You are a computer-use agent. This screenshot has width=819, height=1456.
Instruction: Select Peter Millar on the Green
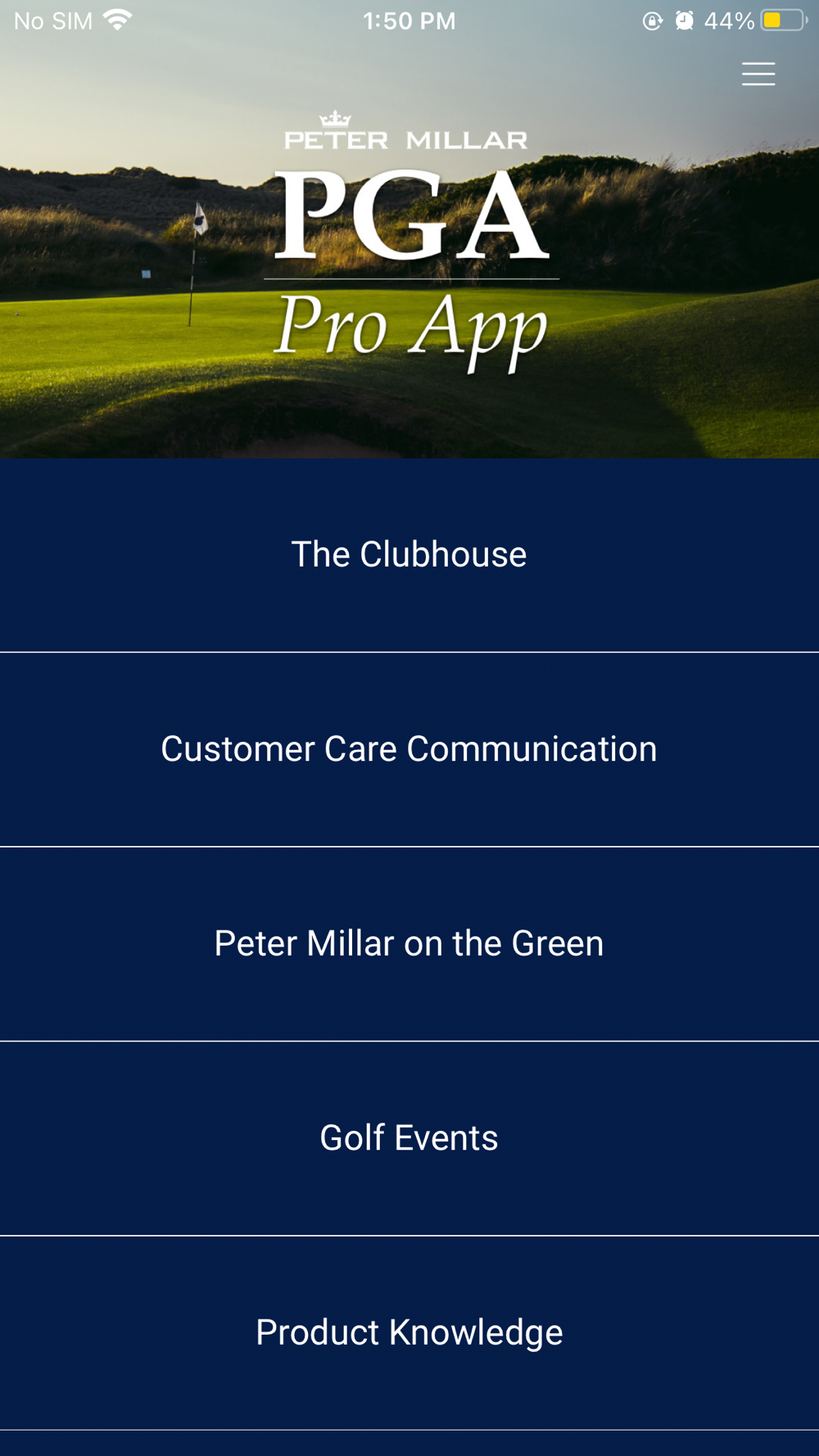tap(409, 944)
